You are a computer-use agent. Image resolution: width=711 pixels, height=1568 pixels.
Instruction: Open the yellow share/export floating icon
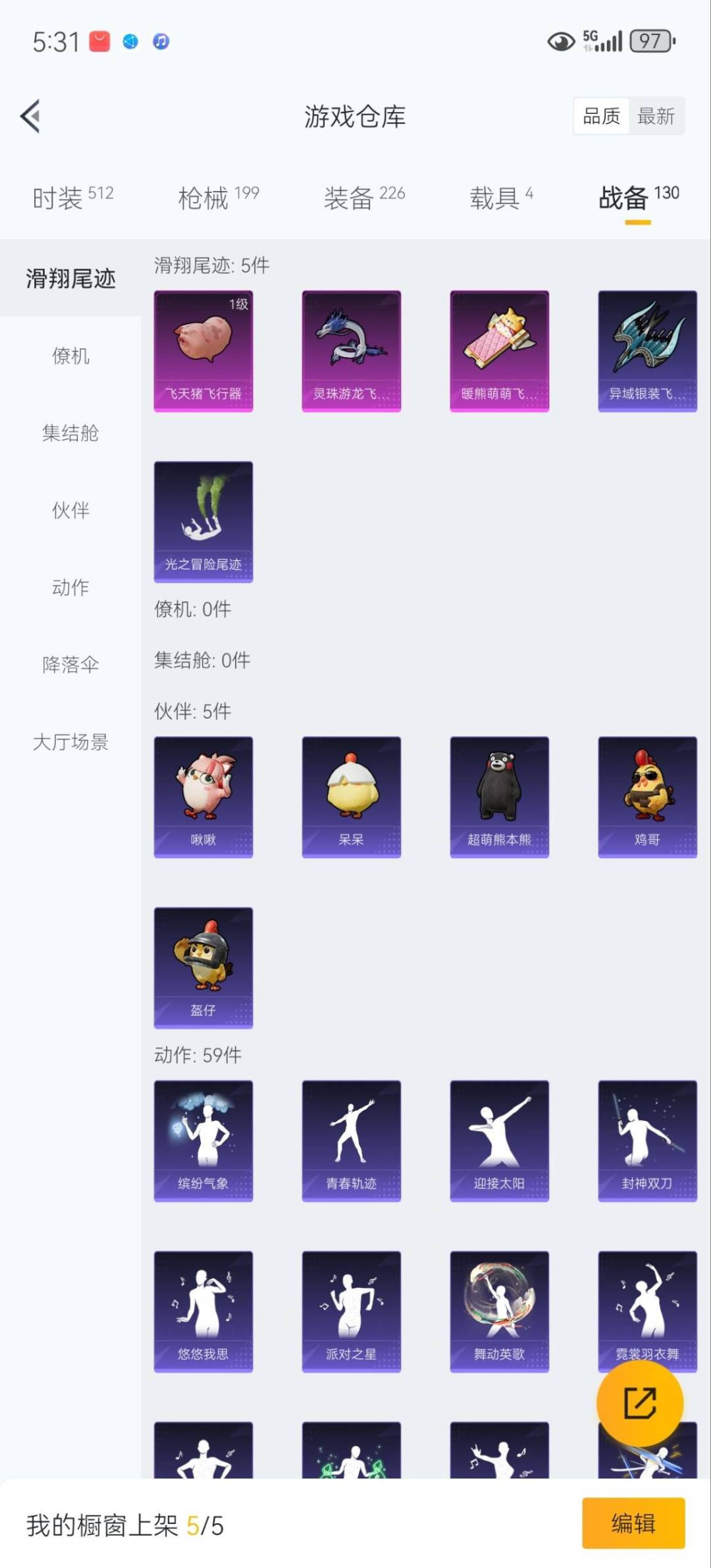coord(642,1403)
